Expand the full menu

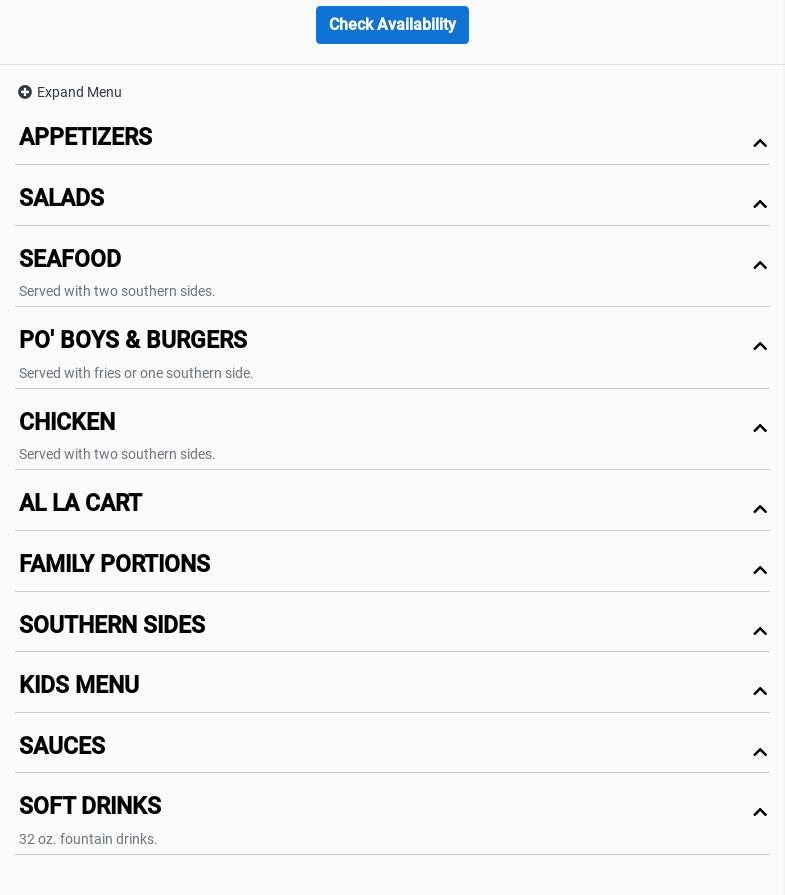[70, 92]
